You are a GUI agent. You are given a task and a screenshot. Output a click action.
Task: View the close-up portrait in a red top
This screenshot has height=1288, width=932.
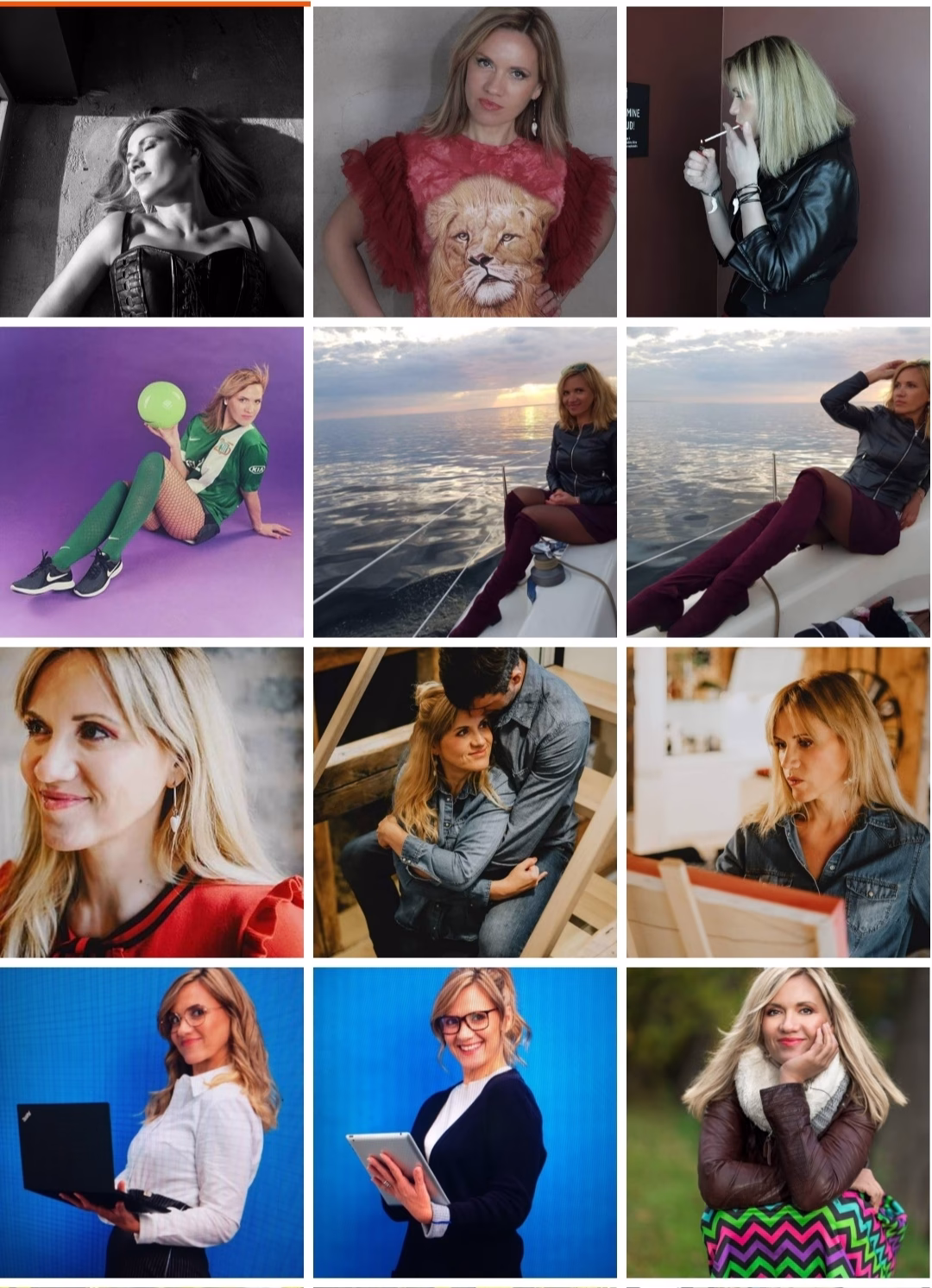click(x=152, y=801)
